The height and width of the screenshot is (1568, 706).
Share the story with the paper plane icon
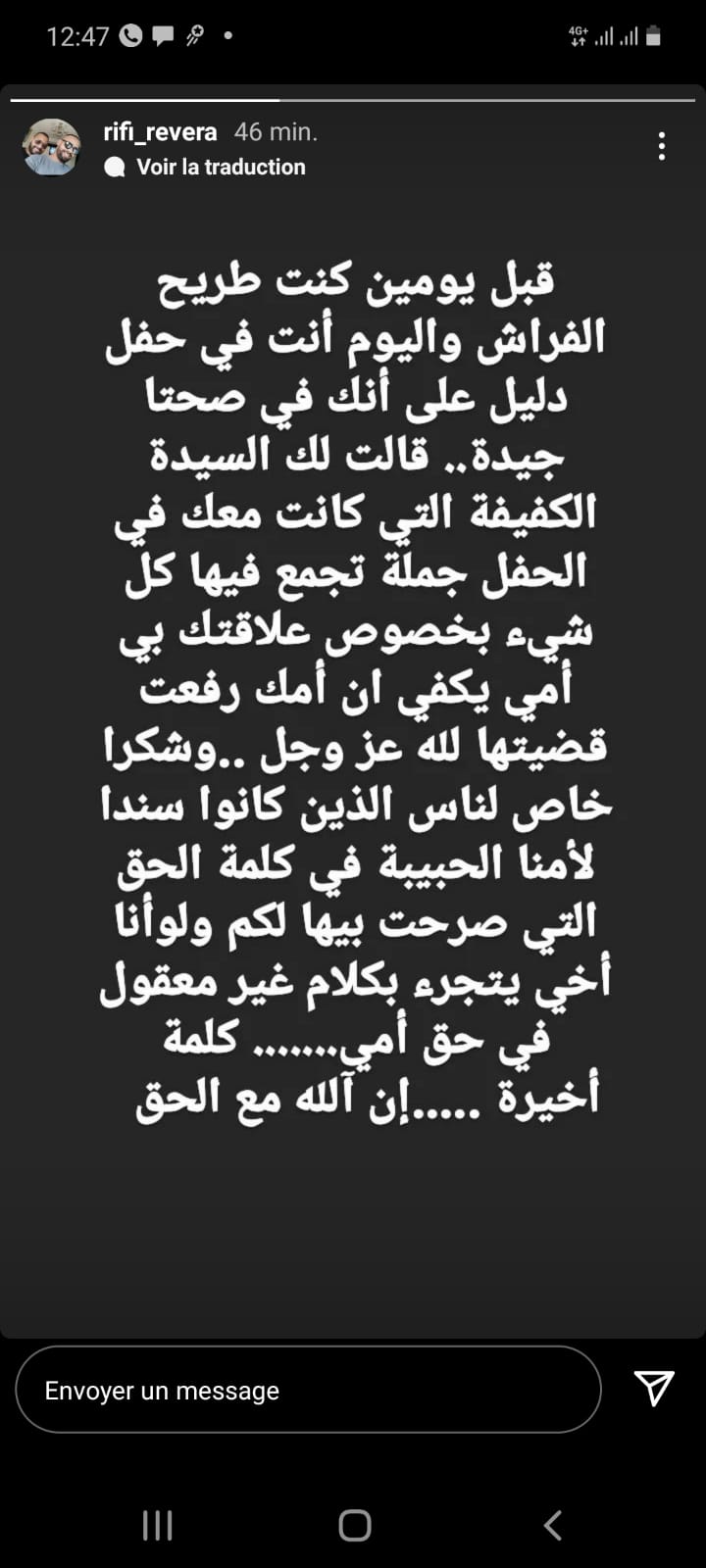click(x=653, y=1388)
